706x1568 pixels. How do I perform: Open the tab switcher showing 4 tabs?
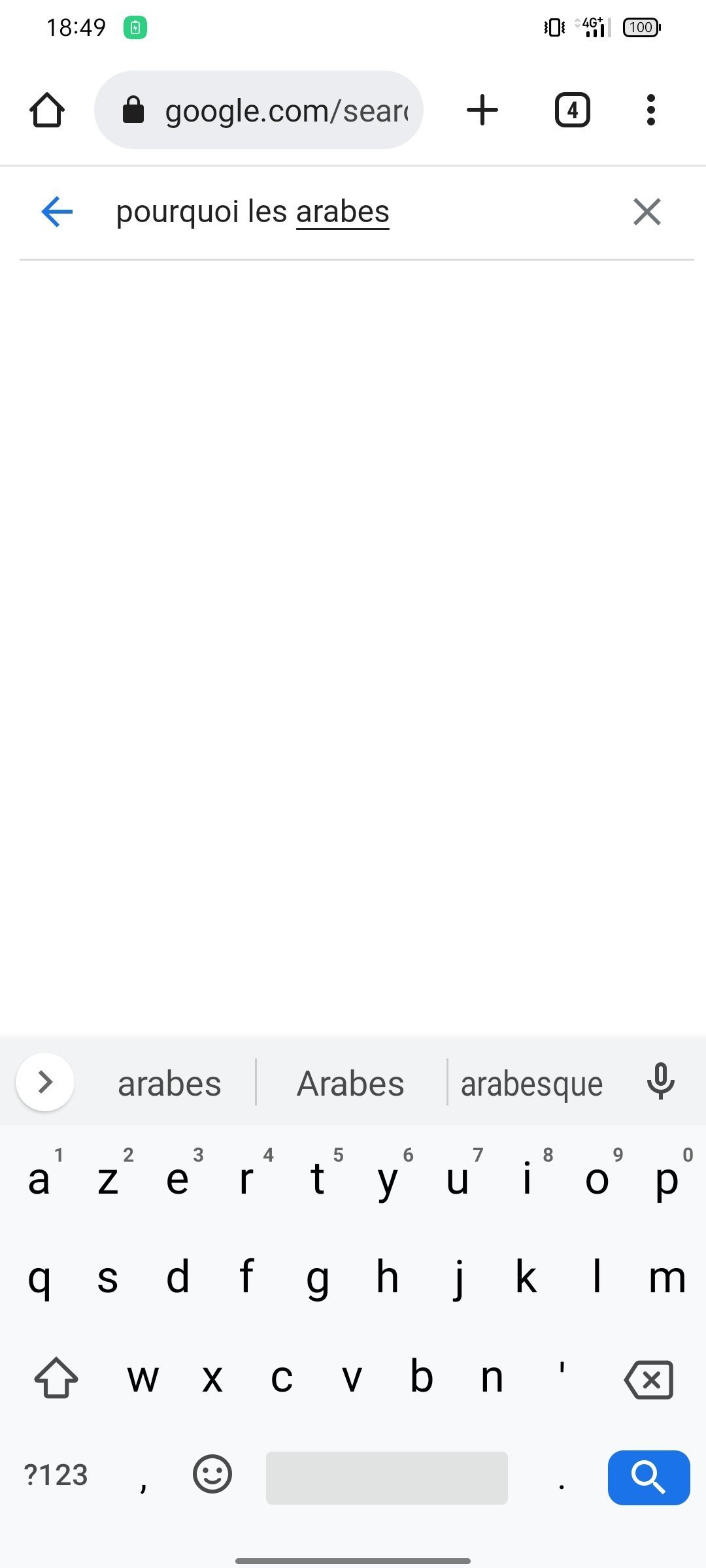[573, 110]
